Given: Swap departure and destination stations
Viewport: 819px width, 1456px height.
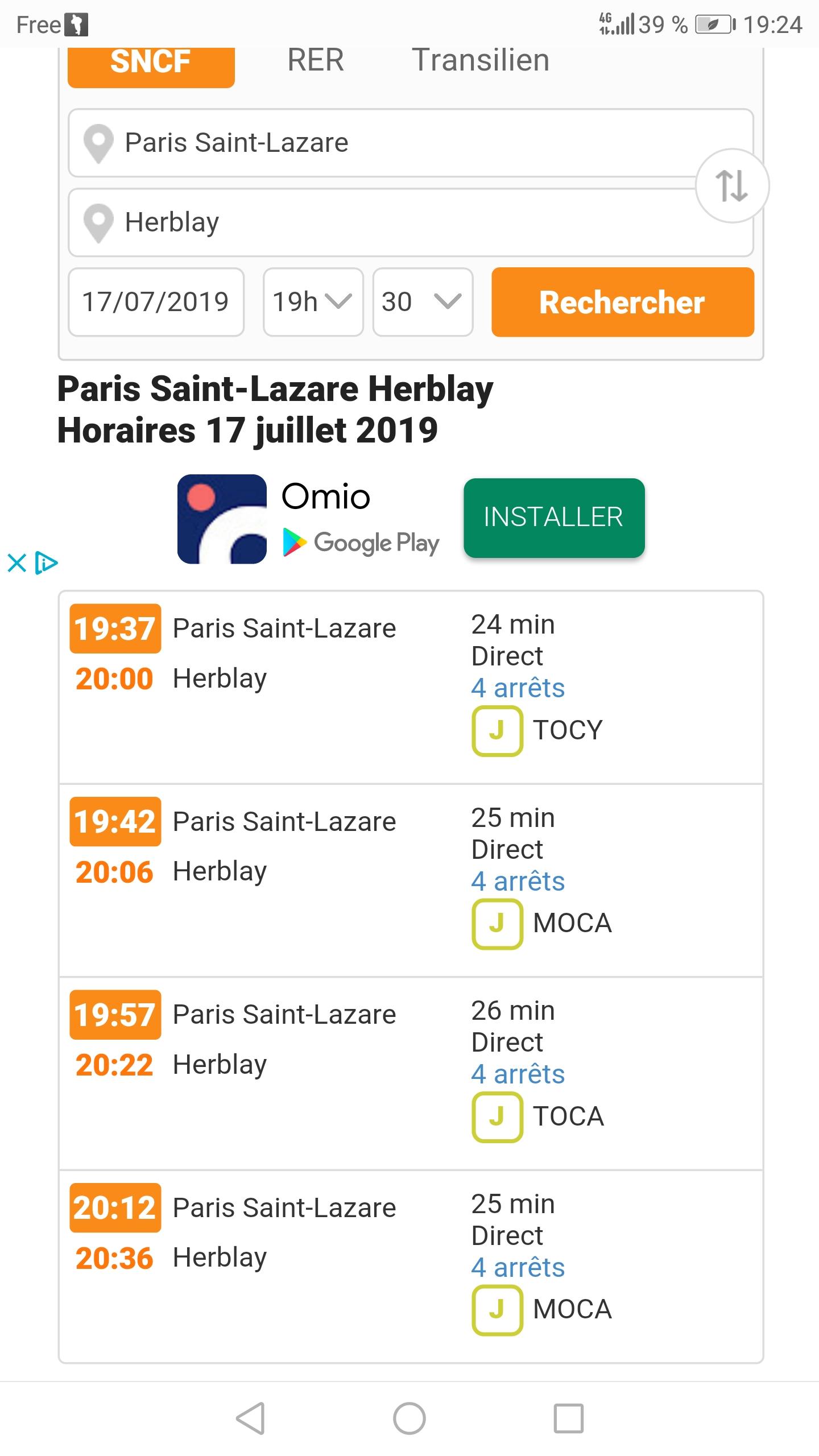Looking at the screenshot, I should coord(732,185).
